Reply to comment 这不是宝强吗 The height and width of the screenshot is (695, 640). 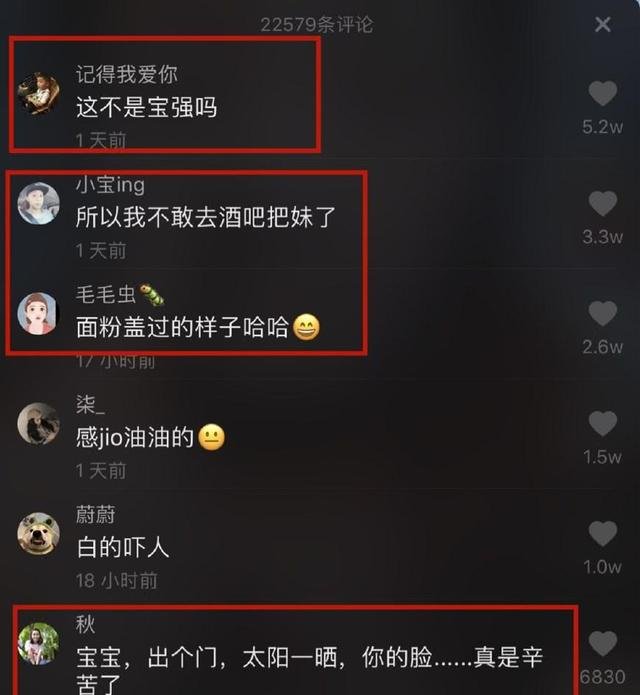146,107
